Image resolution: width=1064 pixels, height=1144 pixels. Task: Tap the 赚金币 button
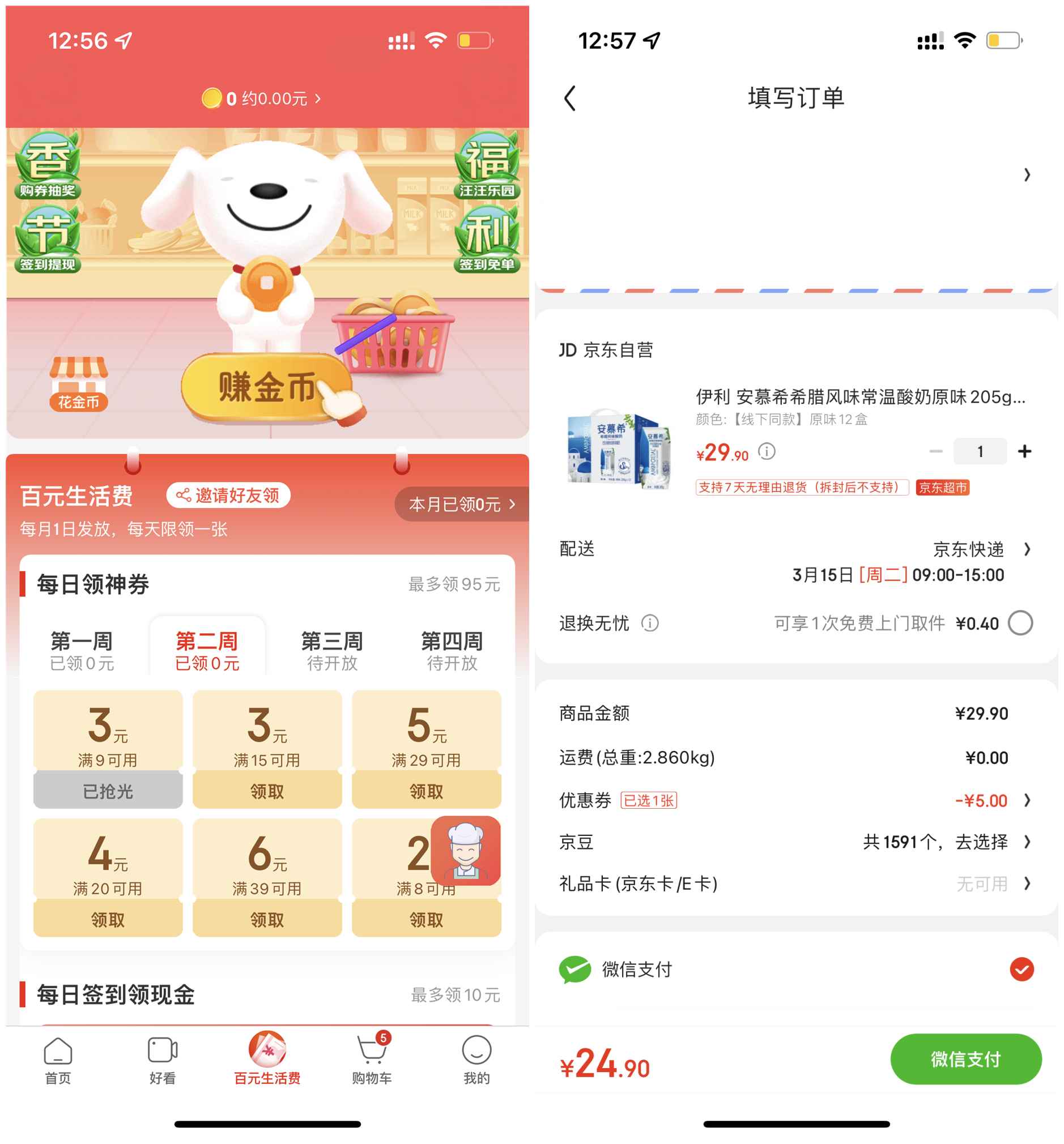tap(267, 388)
